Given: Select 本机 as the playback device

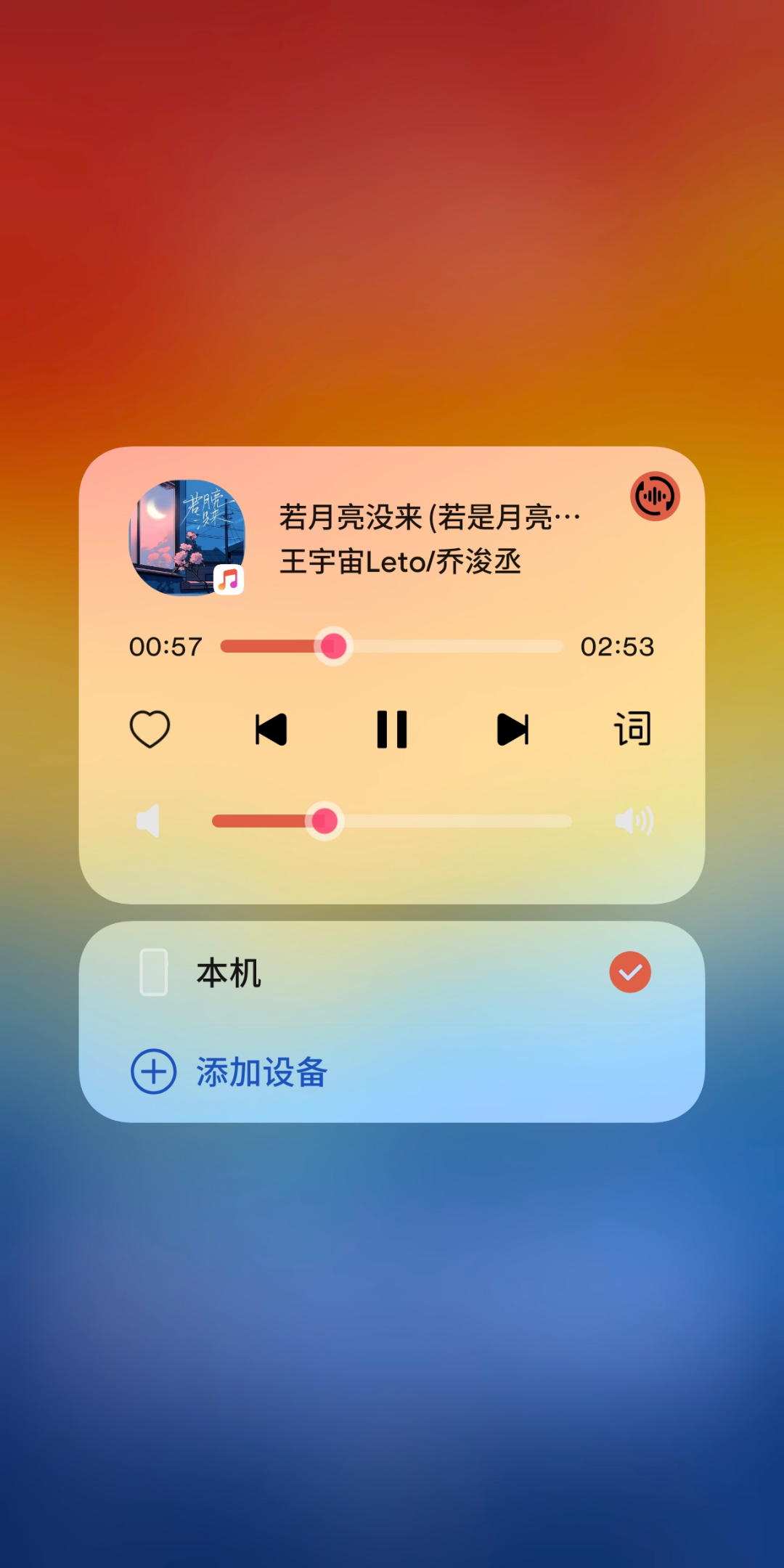Looking at the screenshot, I should [x=392, y=972].
